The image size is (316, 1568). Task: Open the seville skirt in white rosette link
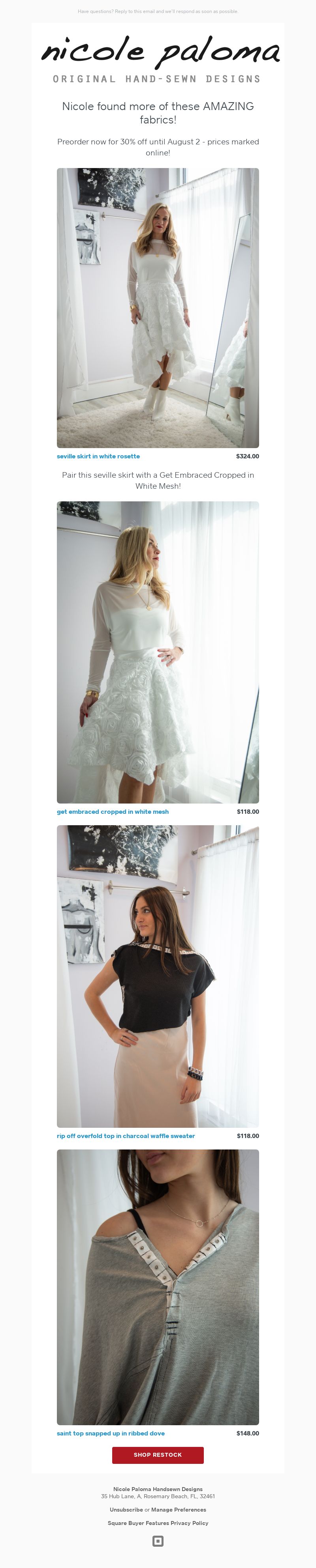tap(98, 456)
